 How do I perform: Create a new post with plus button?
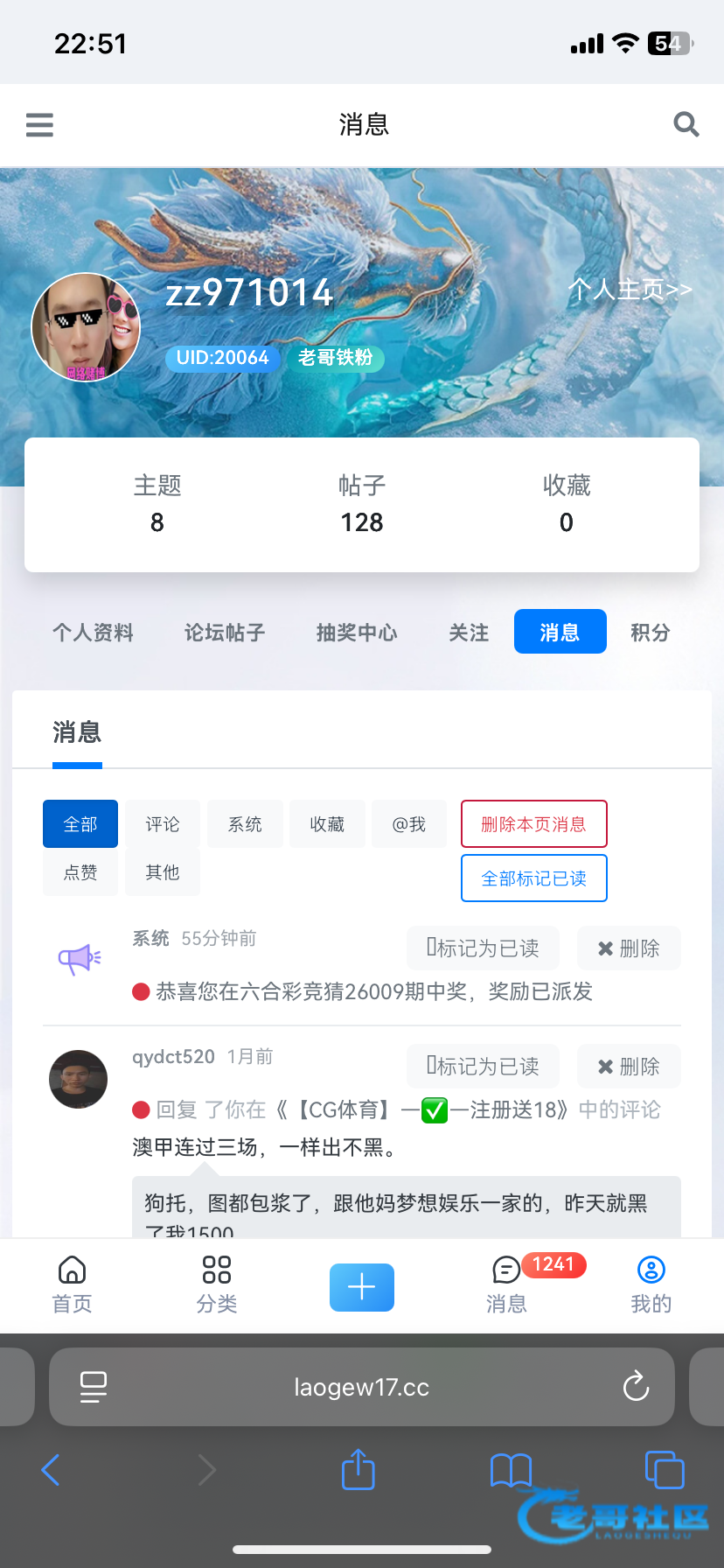(362, 1287)
